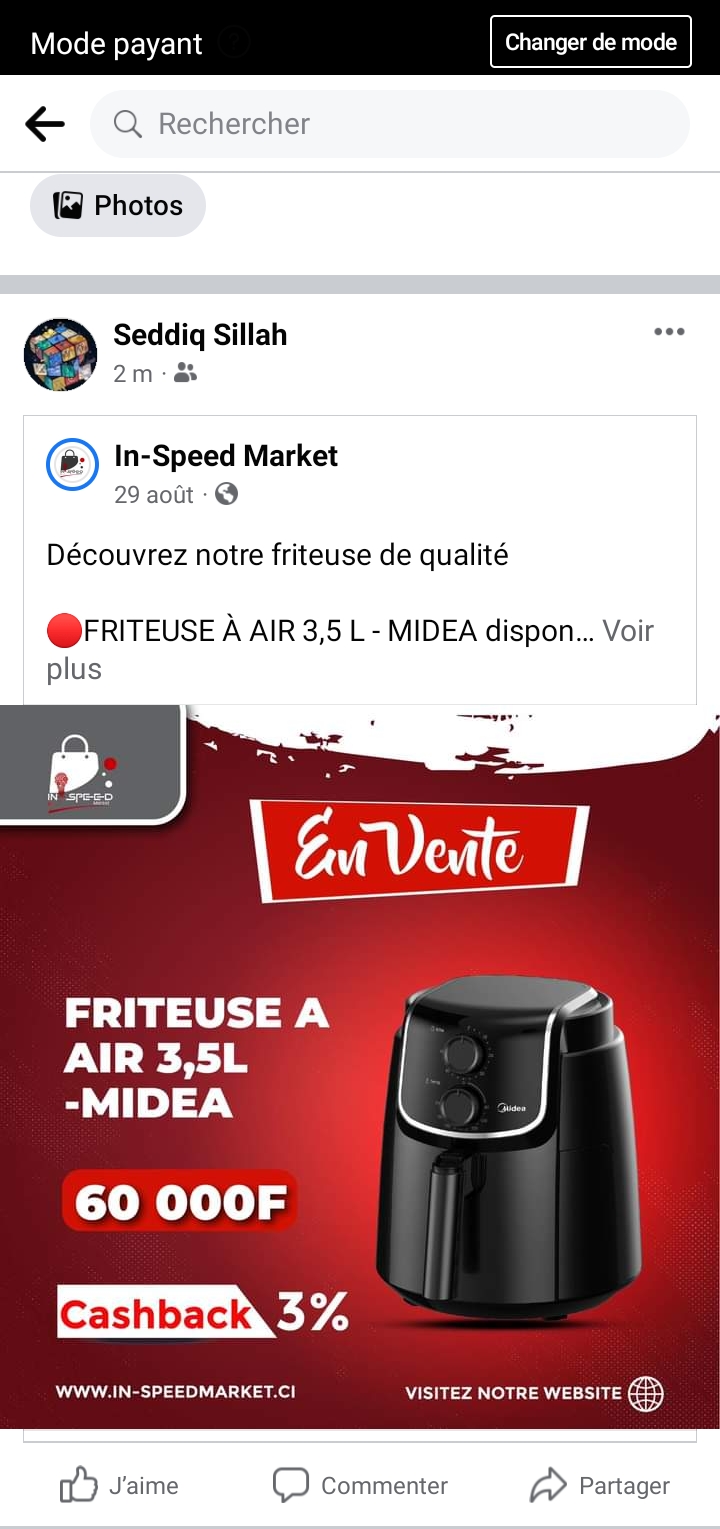The image size is (720, 1529).
Task: Open post options three-dot menu
Action: [x=669, y=332]
